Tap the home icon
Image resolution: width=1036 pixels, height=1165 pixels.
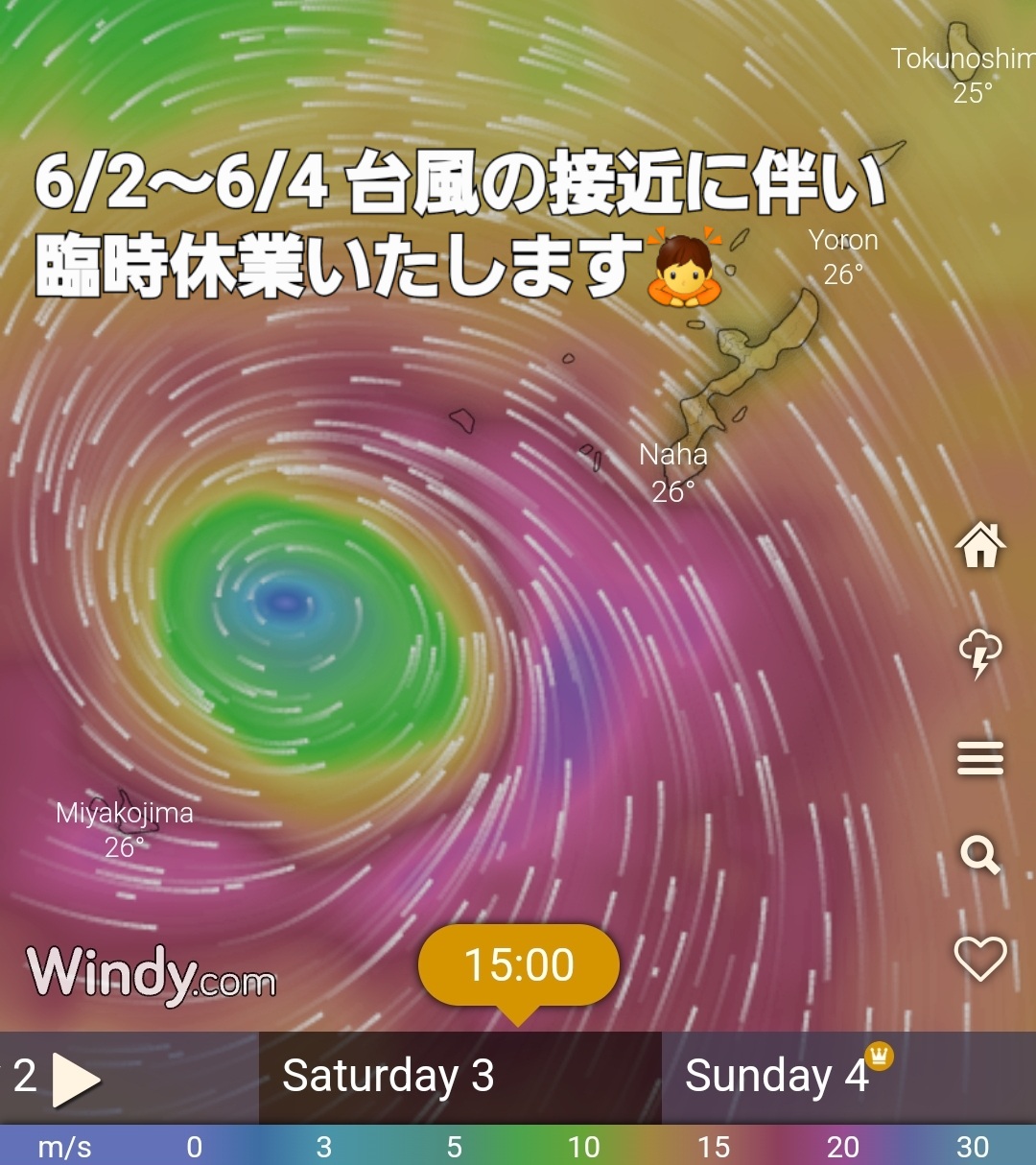point(980,545)
